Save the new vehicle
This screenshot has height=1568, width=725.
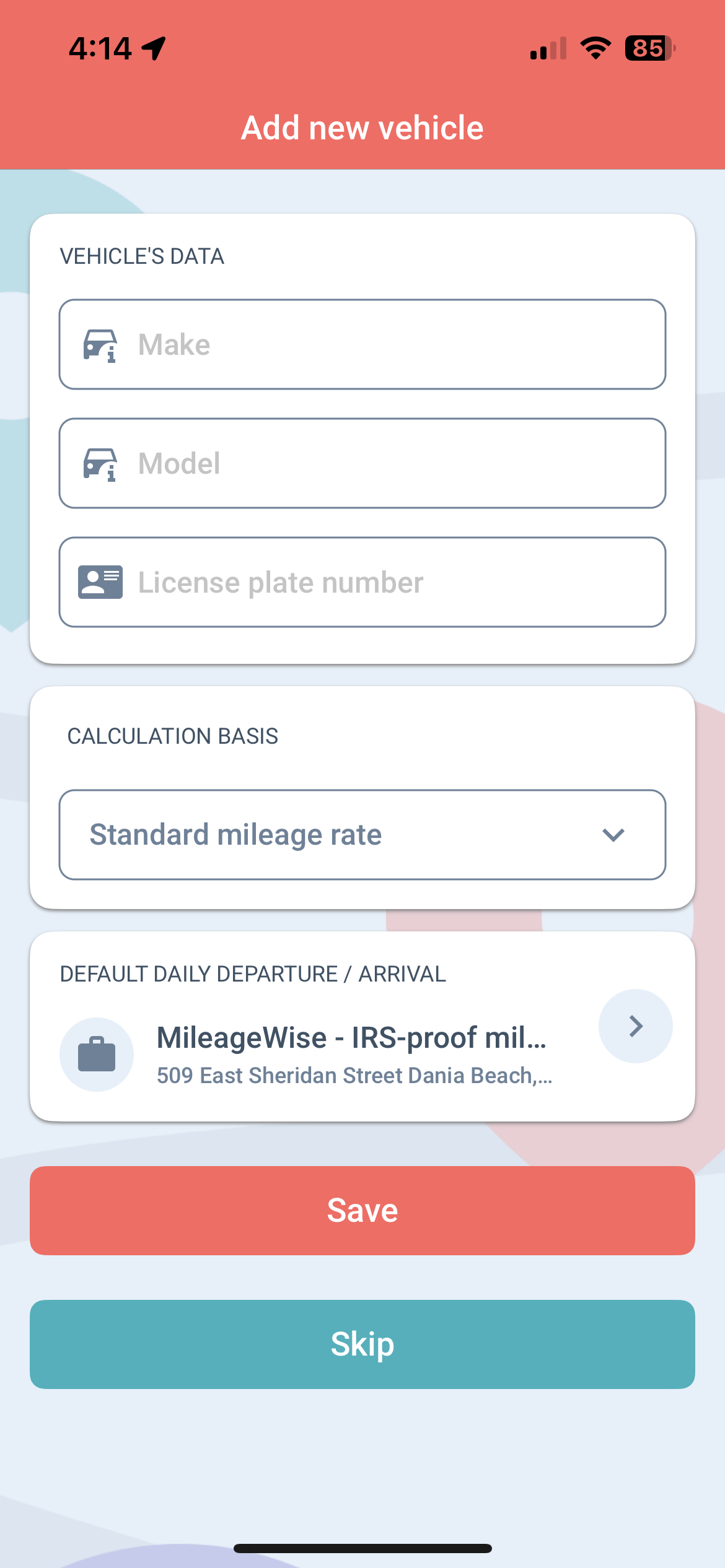tap(362, 1211)
